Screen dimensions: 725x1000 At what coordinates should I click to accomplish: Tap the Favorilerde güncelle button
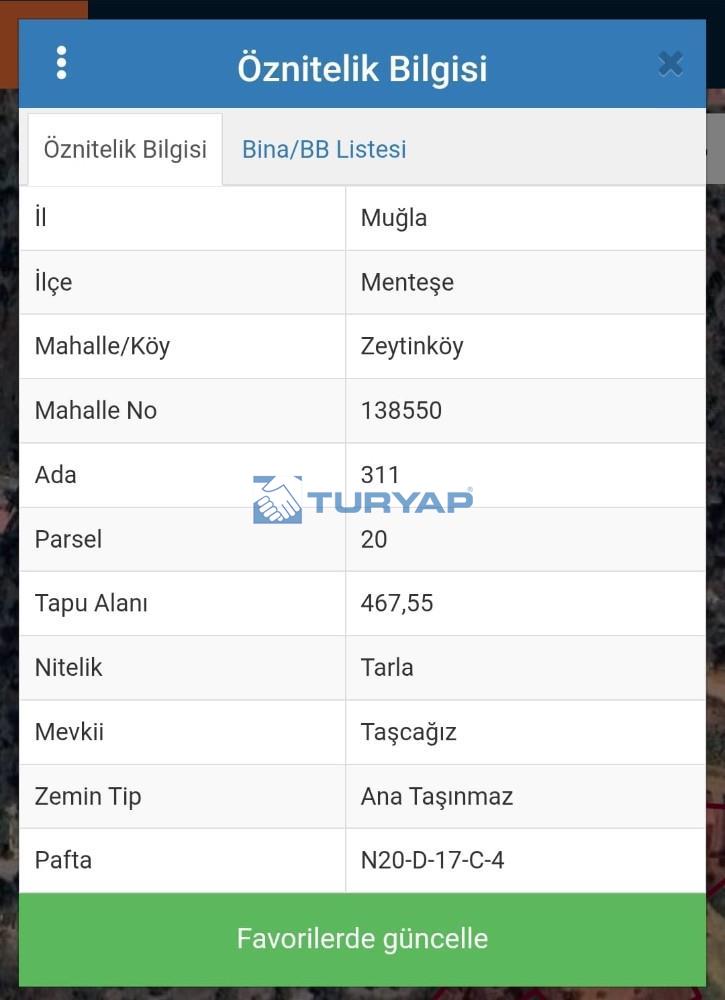point(362,939)
